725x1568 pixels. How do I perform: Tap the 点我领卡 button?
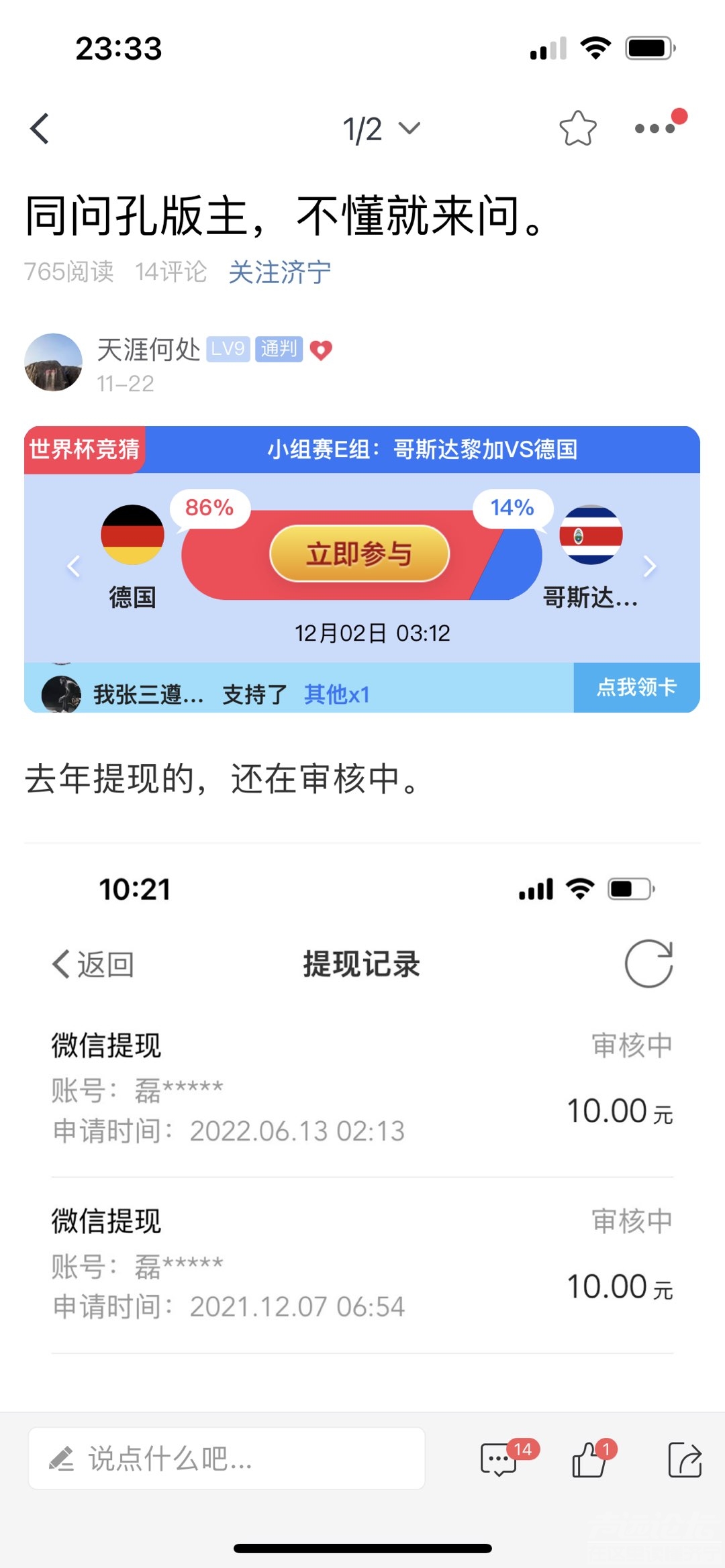click(636, 687)
